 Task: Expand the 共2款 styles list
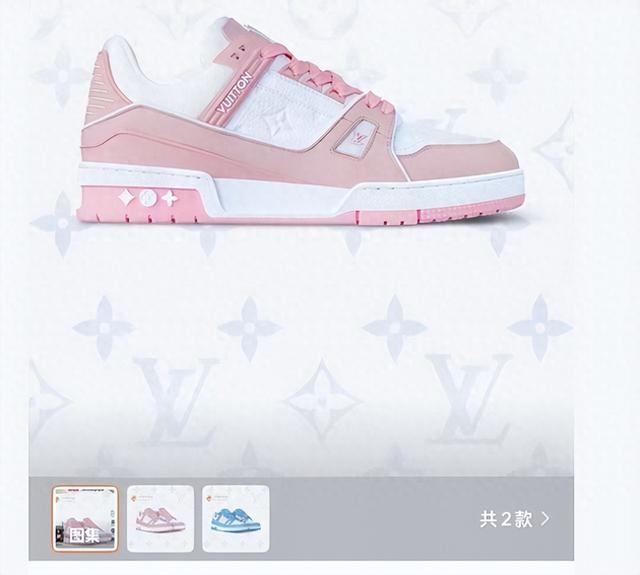point(514,519)
